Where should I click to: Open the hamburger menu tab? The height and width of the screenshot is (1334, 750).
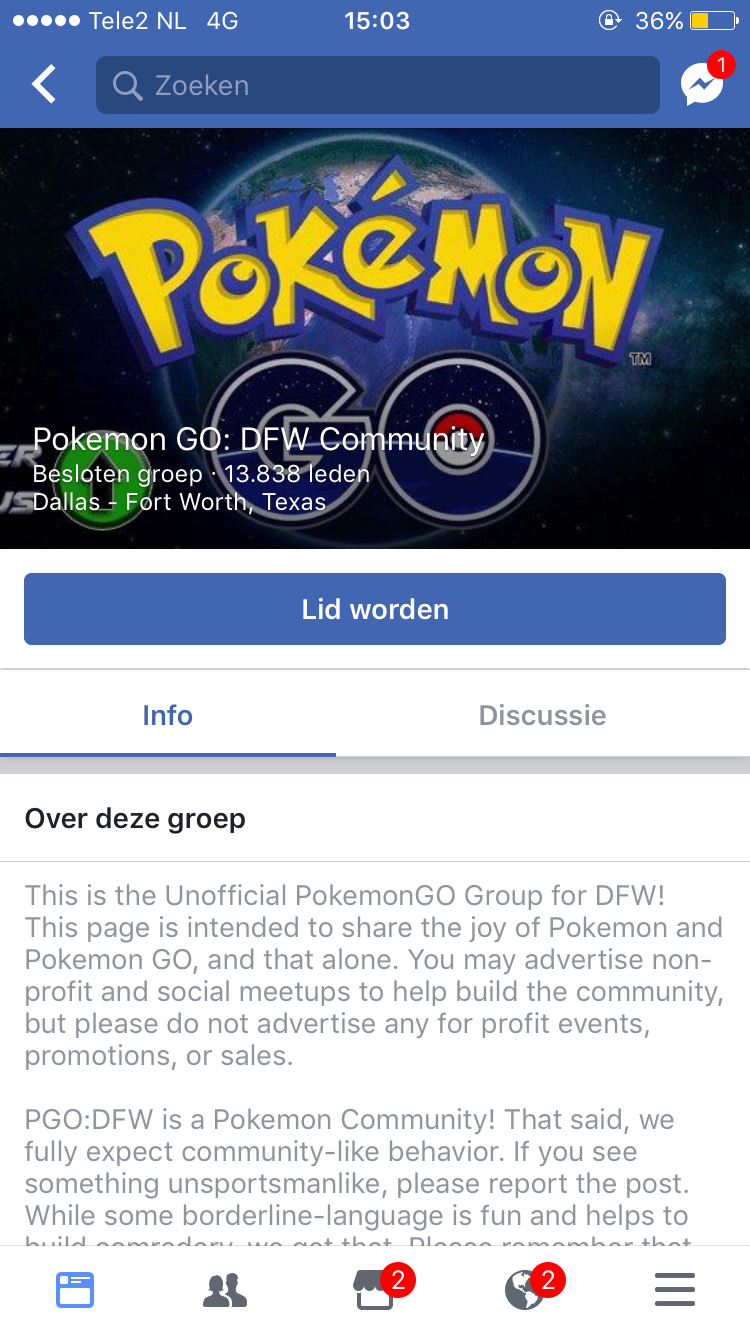click(x=675, y=1290)
